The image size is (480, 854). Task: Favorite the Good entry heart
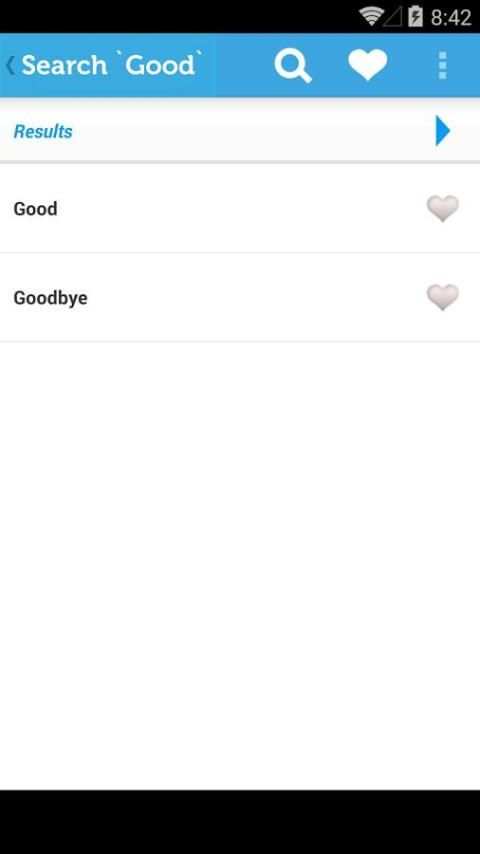[x=442, y=209]
